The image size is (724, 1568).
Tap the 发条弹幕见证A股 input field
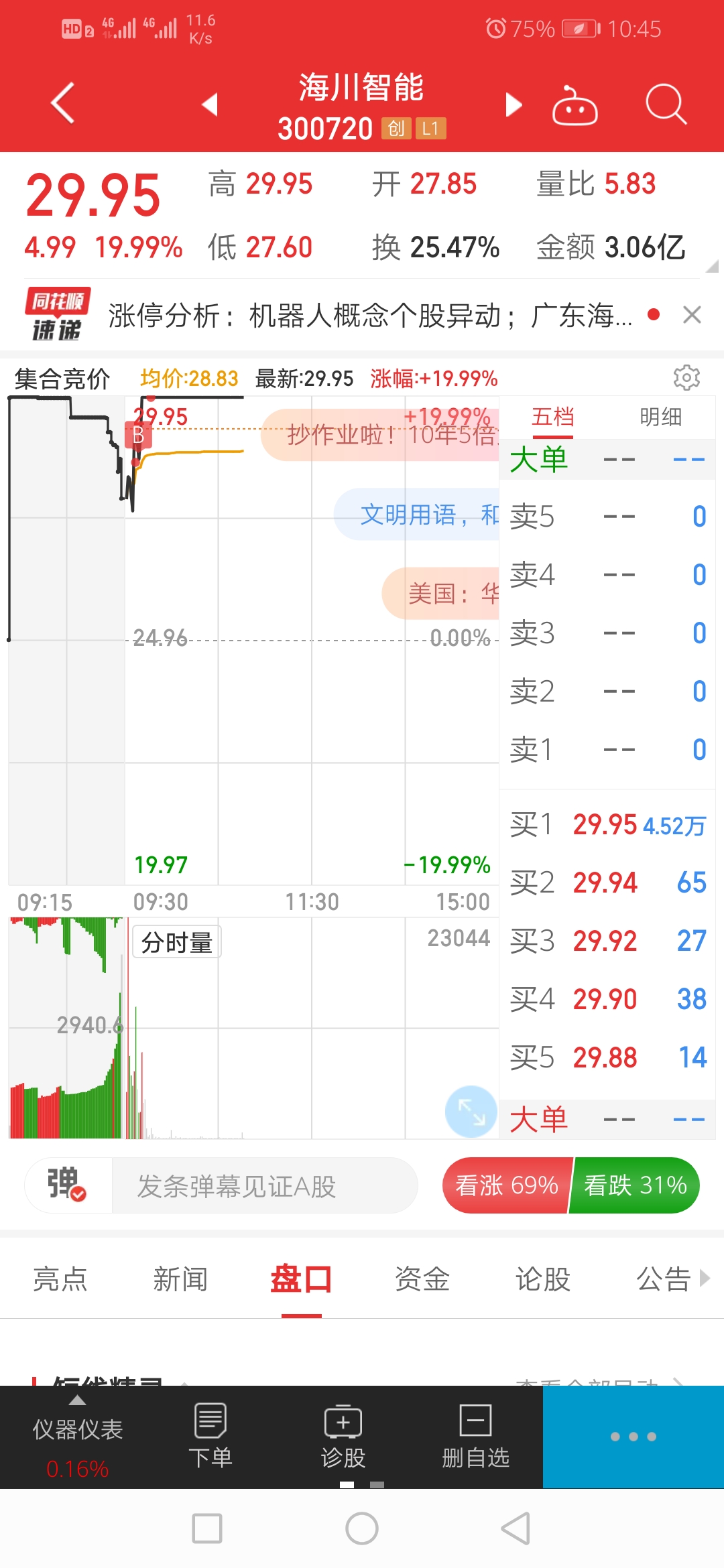pyautogui.click(x=265, y=1186)
